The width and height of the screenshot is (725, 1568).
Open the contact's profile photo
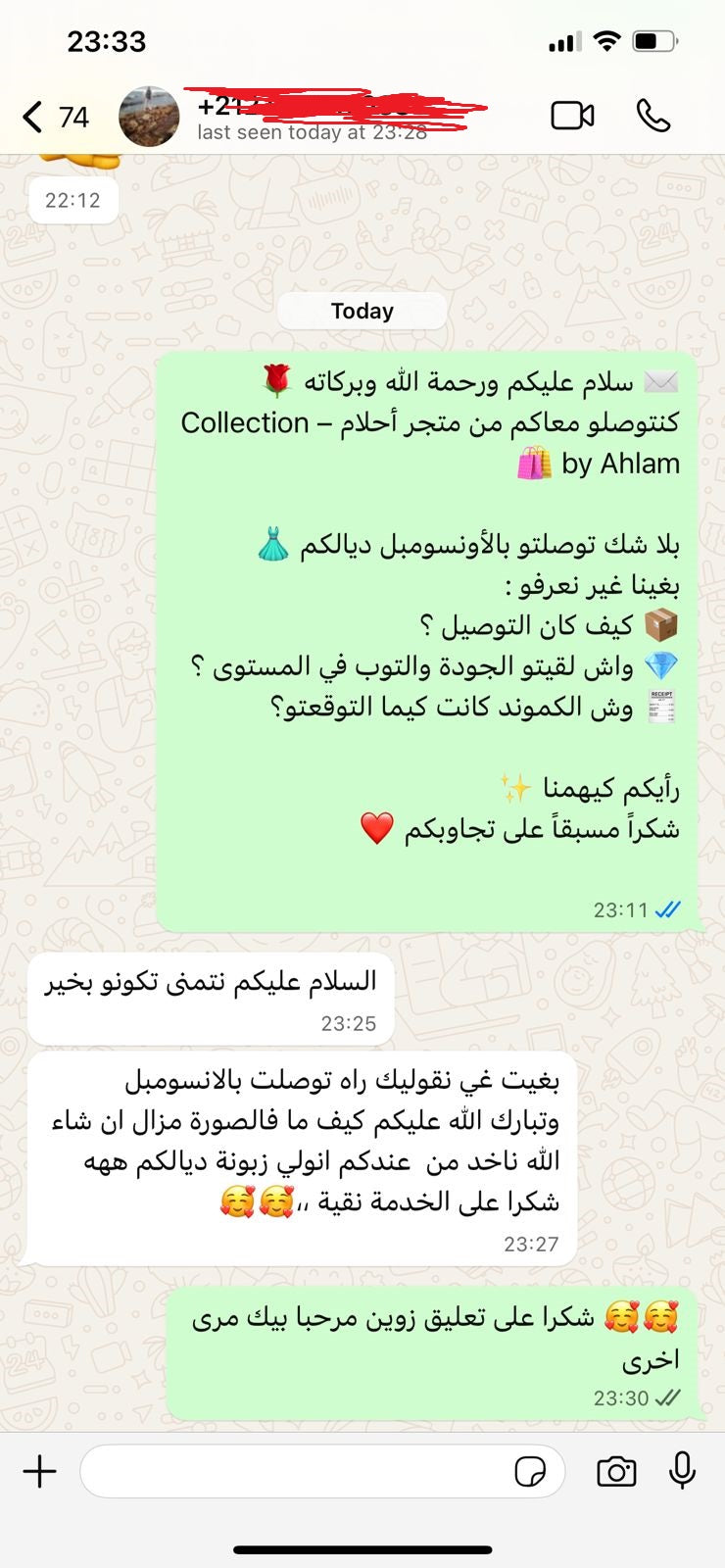click(x=149, y=117)
